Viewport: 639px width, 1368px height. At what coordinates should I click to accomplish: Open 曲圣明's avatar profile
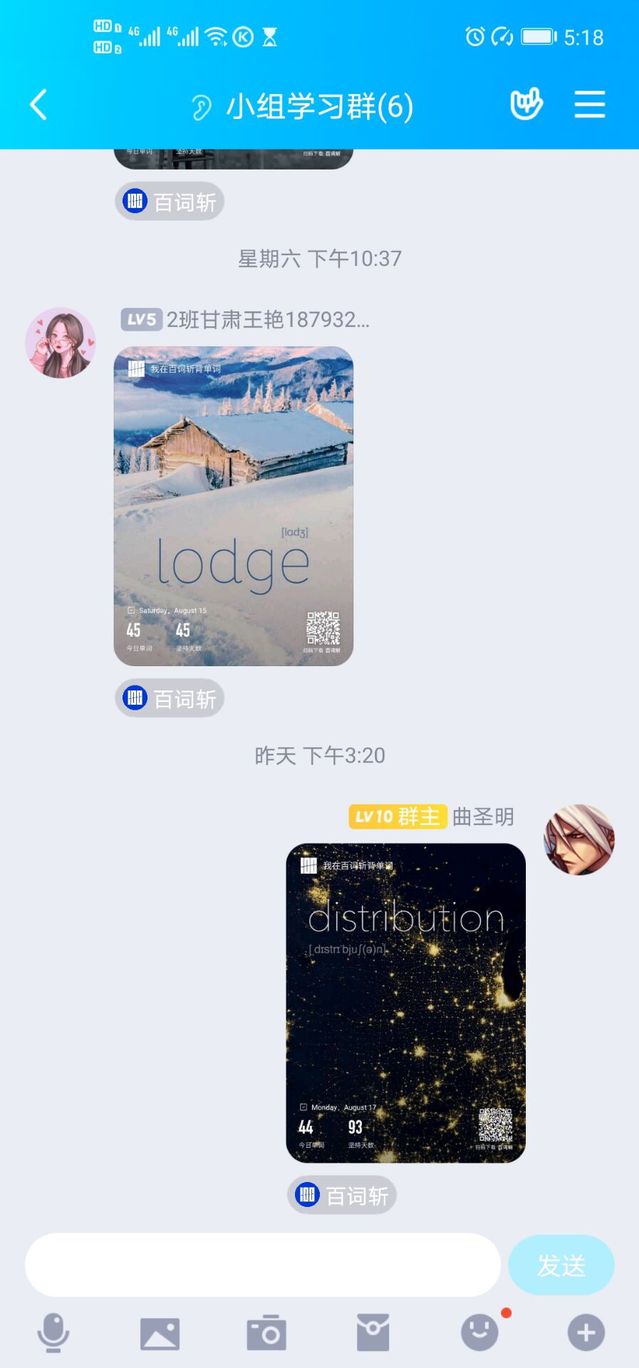pyautogui.click(x=578, y=839)
